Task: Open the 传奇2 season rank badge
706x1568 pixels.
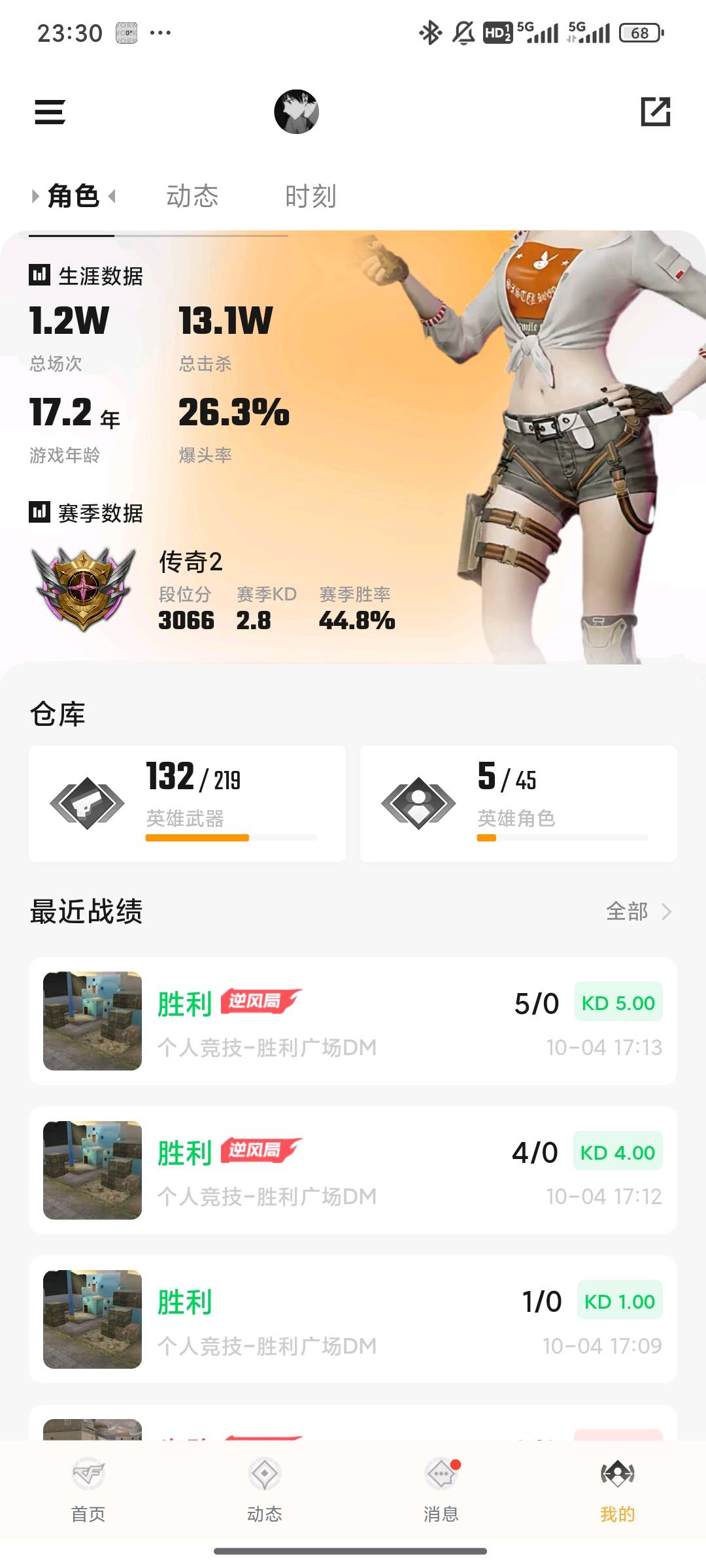Action: pos(84,589)
